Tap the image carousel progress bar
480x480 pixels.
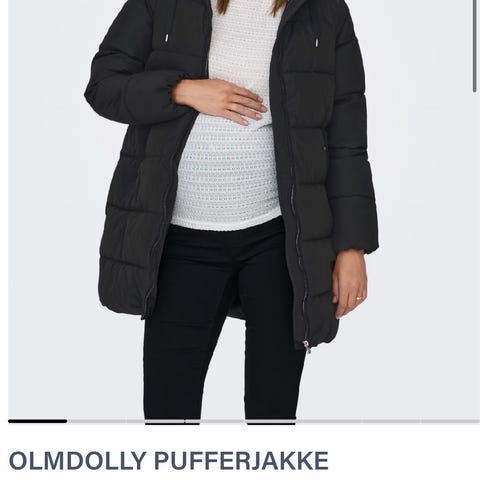pos(244,421)
